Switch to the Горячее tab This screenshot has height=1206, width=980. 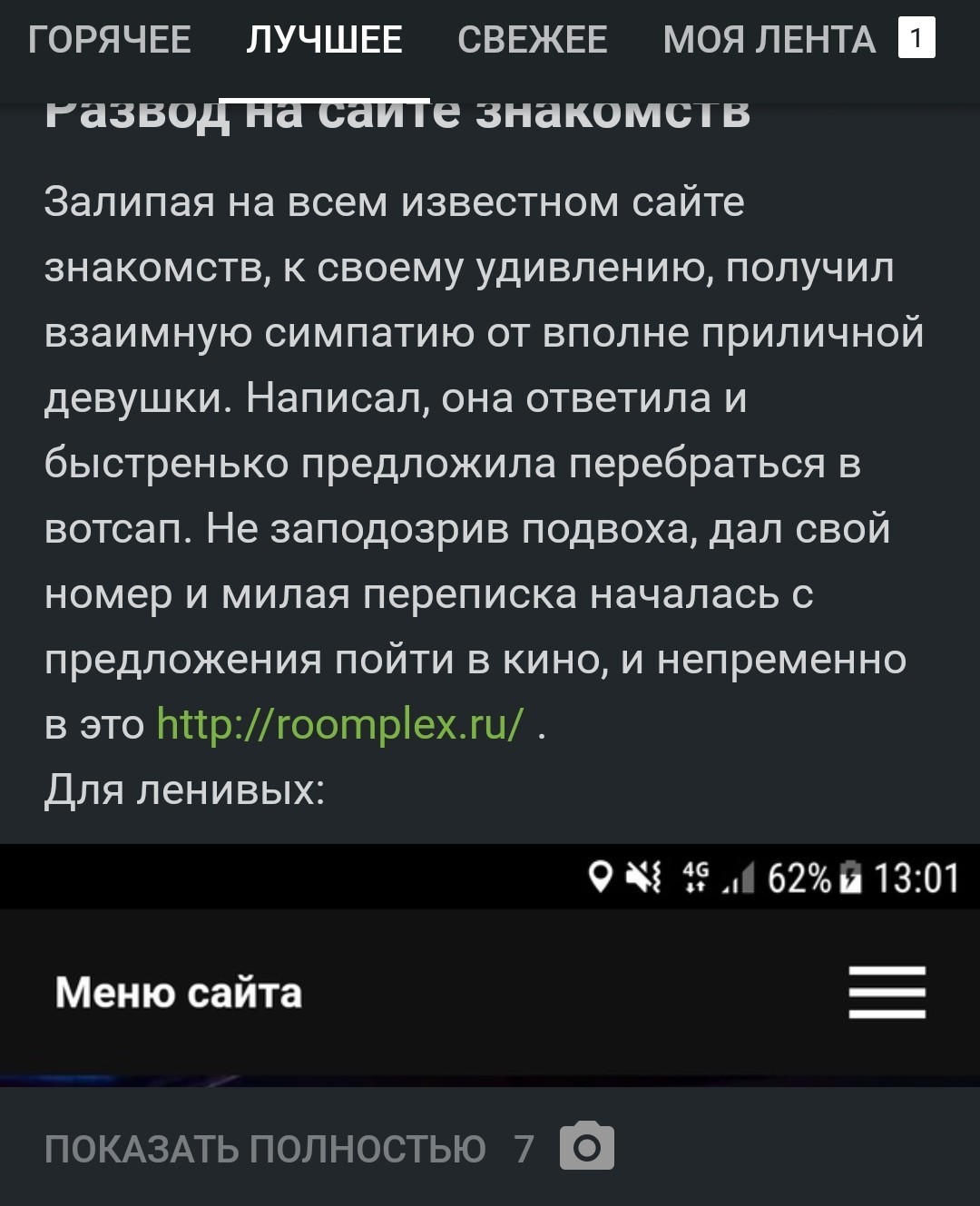(110, 40)
